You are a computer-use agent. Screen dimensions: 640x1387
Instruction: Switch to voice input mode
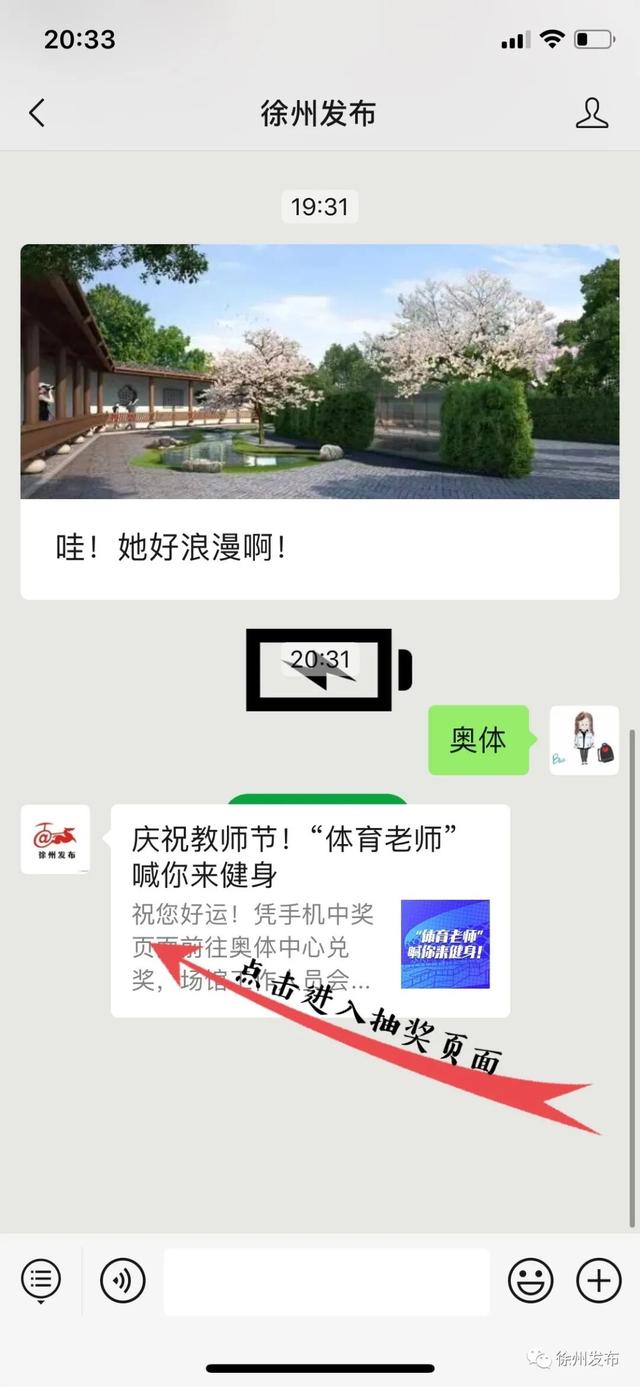tap(123, 1281)
